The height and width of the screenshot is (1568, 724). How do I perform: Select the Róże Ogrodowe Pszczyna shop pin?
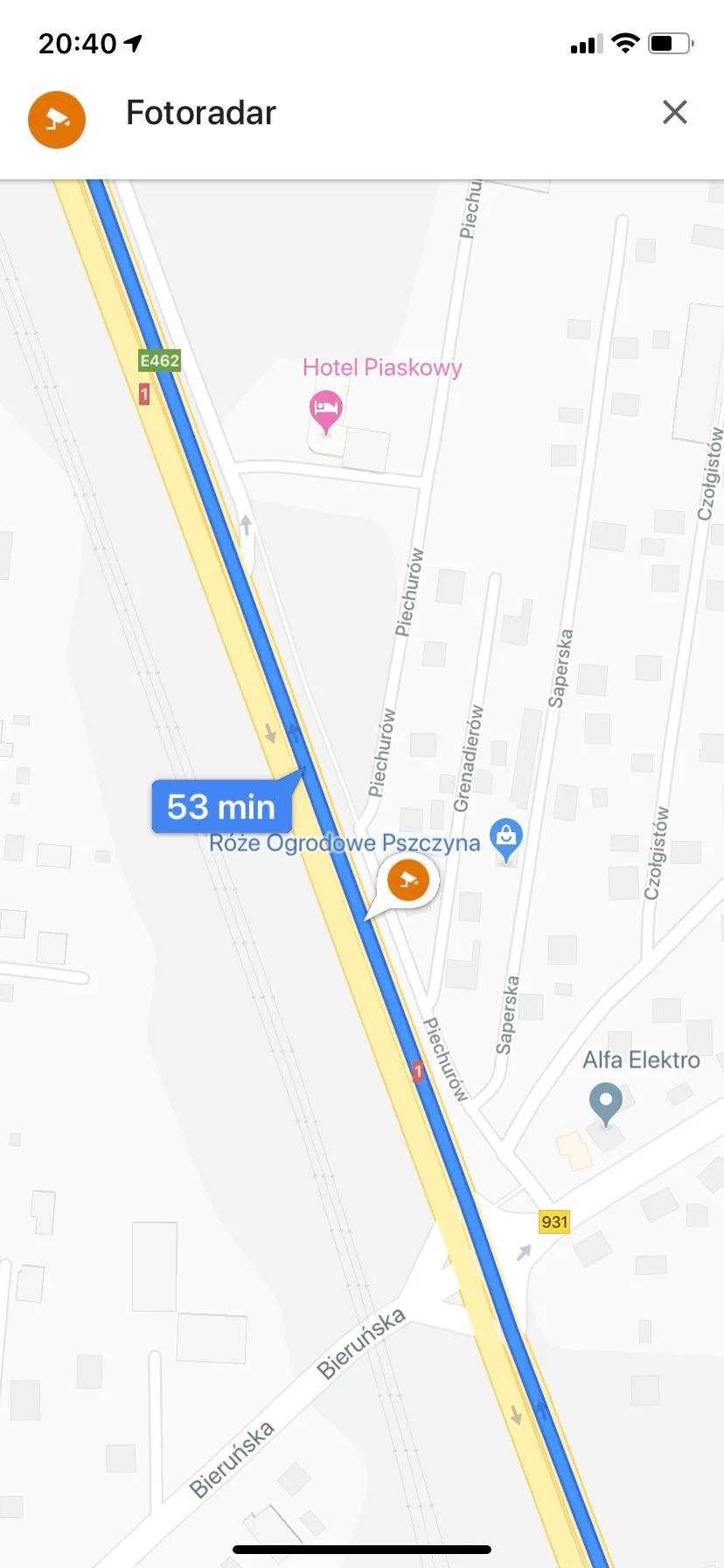pos(505,837)
